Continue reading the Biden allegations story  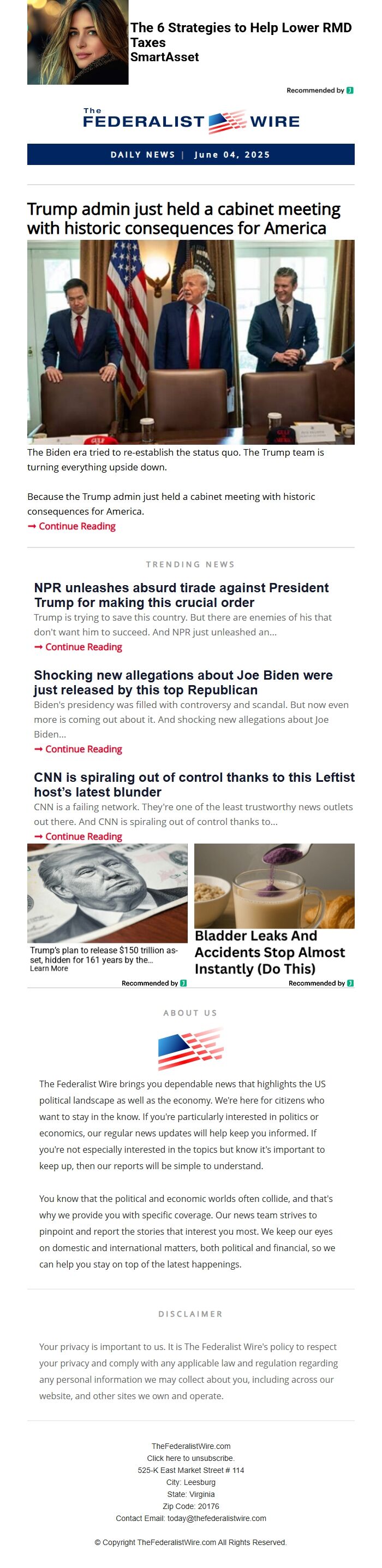[x=83, y=748]
